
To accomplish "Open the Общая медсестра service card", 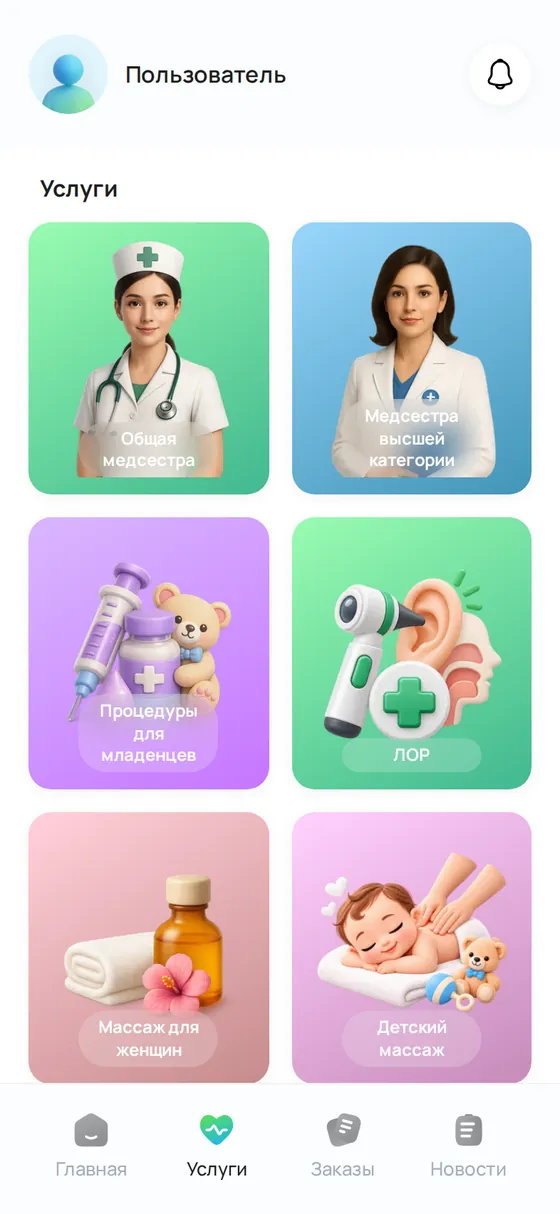I will (149, 358).
